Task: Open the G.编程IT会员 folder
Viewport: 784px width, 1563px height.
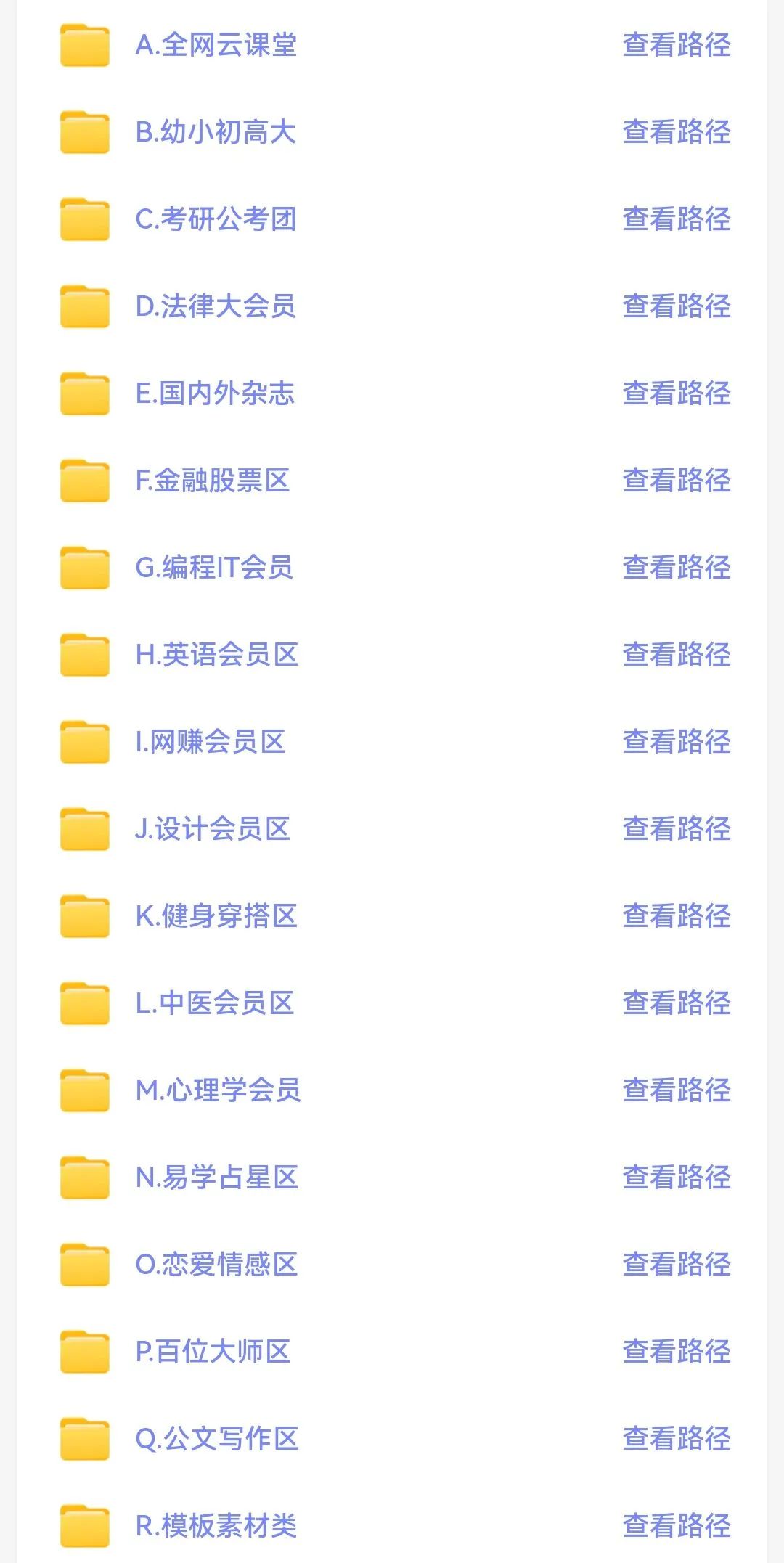Action: tap(214, 568)
